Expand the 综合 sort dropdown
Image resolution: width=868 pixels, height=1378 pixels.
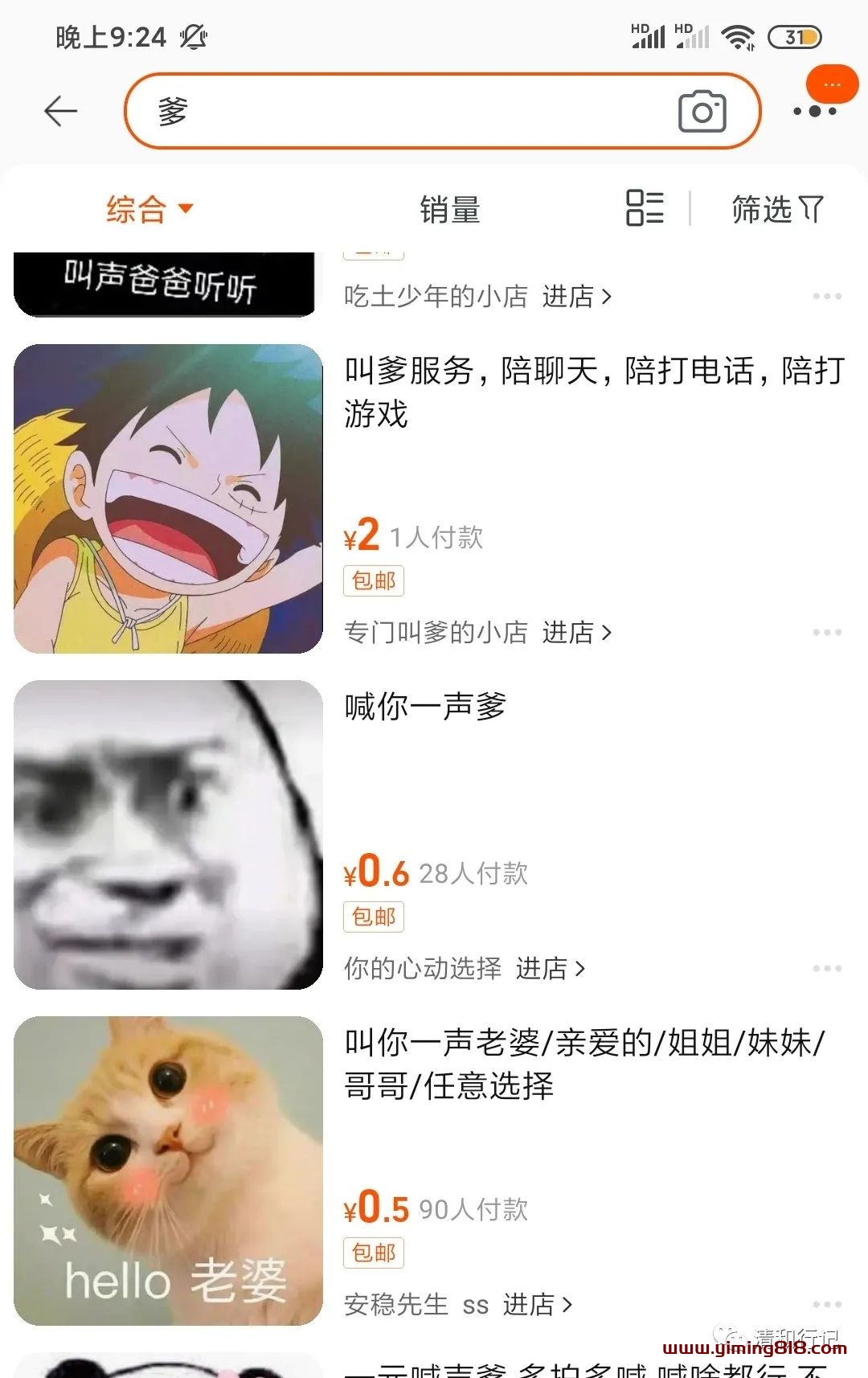click(149, 210)
